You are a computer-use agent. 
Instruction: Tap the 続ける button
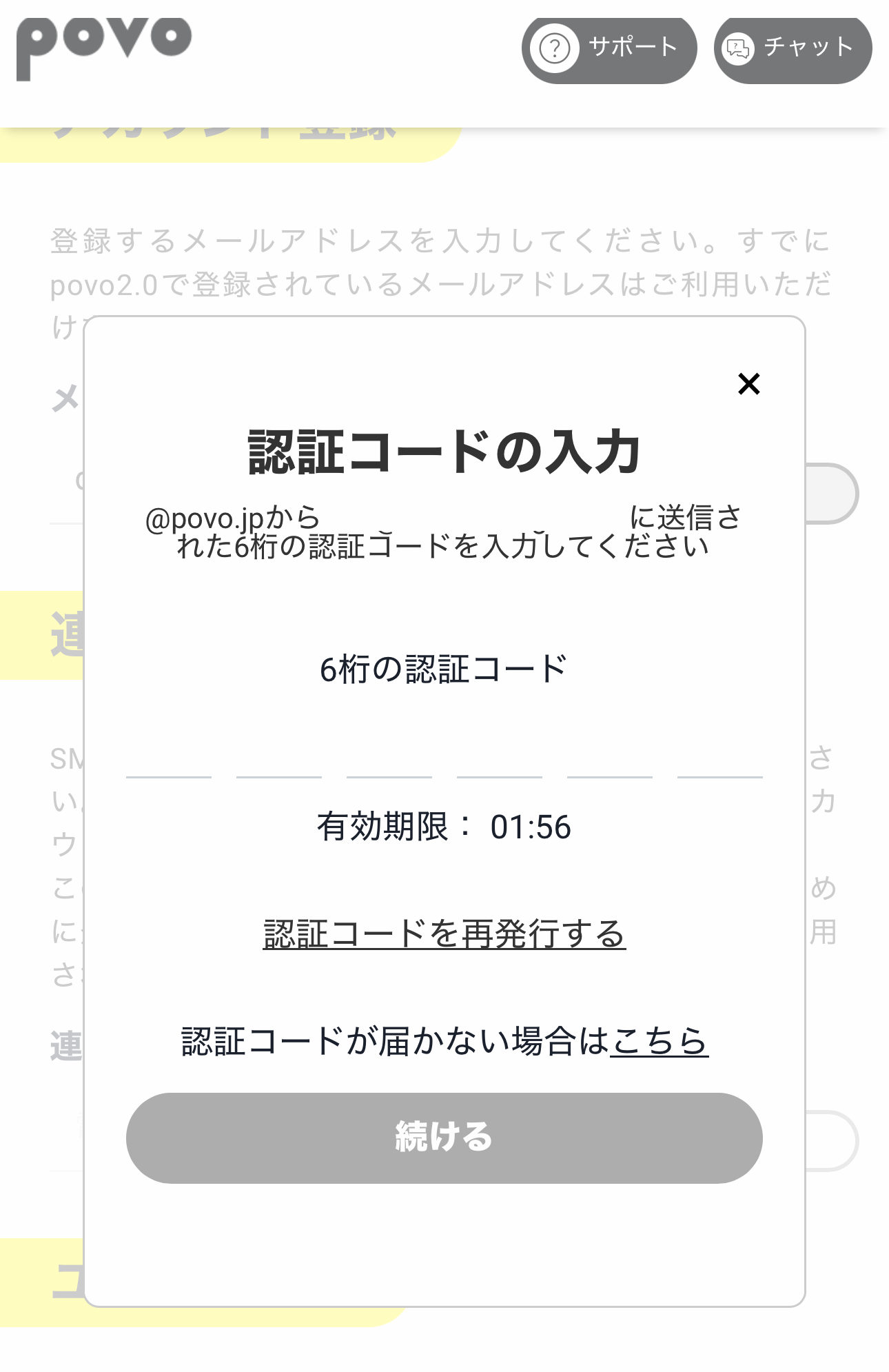444,1138
